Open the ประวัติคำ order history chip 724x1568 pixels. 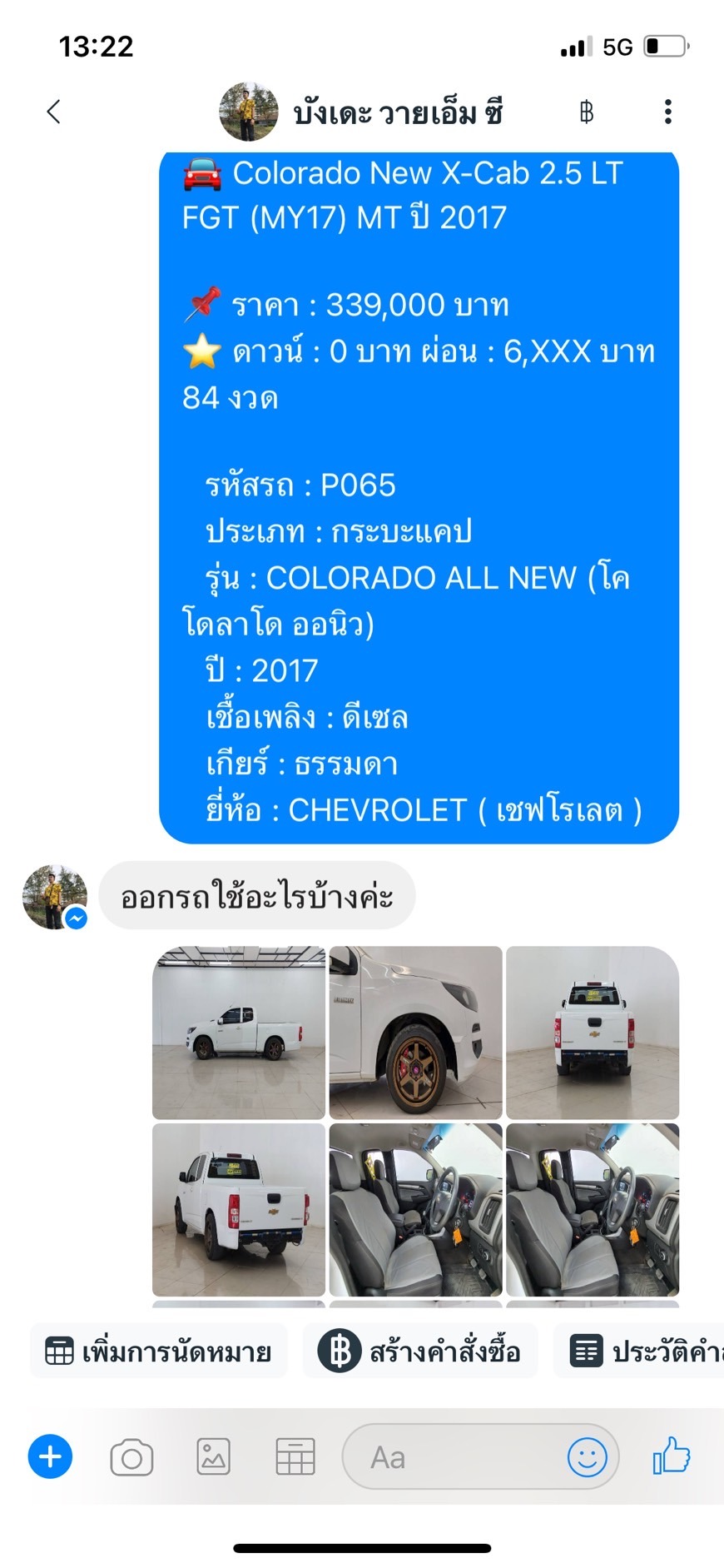pos(639,1351)
